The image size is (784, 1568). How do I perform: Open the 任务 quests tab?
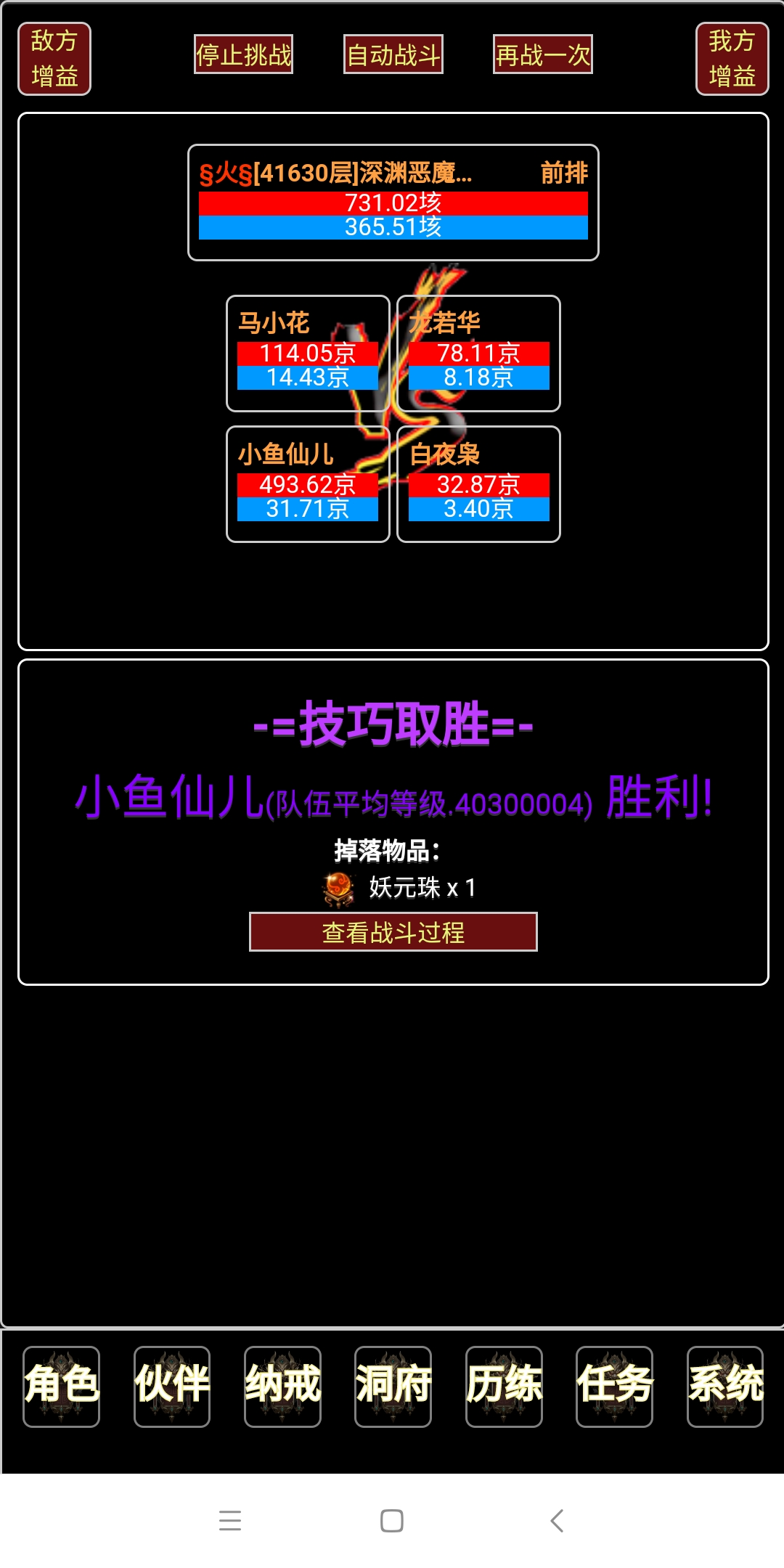pyautogui.click(x=614, y=1387)
